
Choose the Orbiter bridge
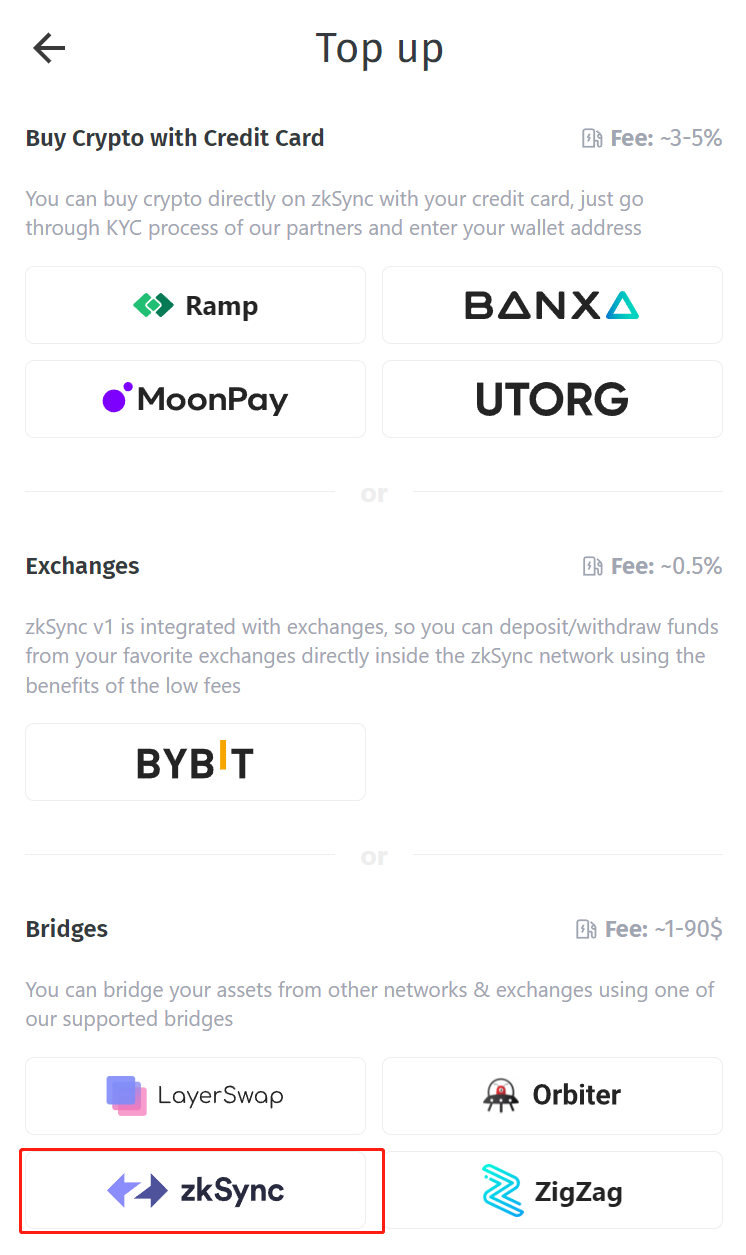(x=552, y=1096)
